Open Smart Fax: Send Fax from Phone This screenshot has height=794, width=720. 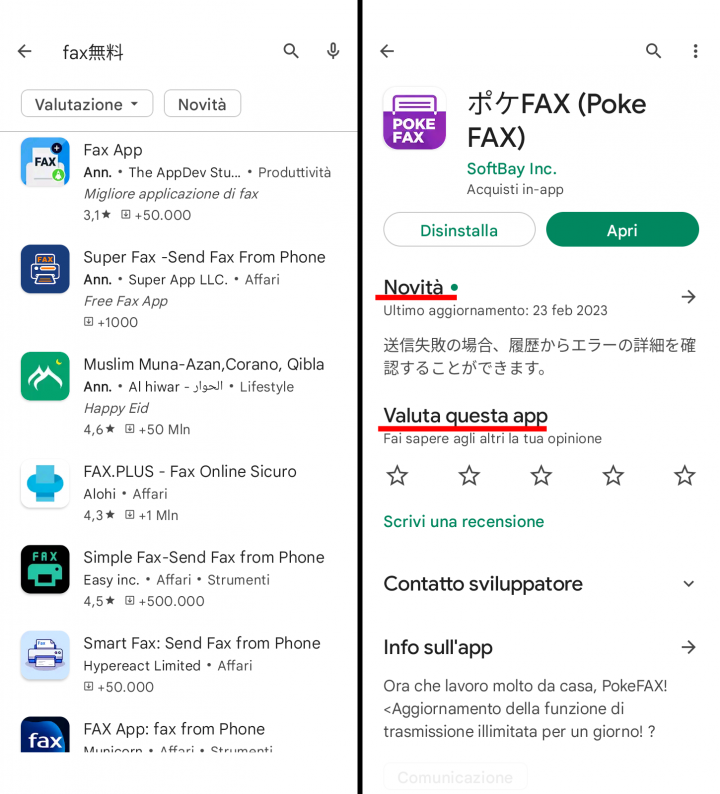180,664
